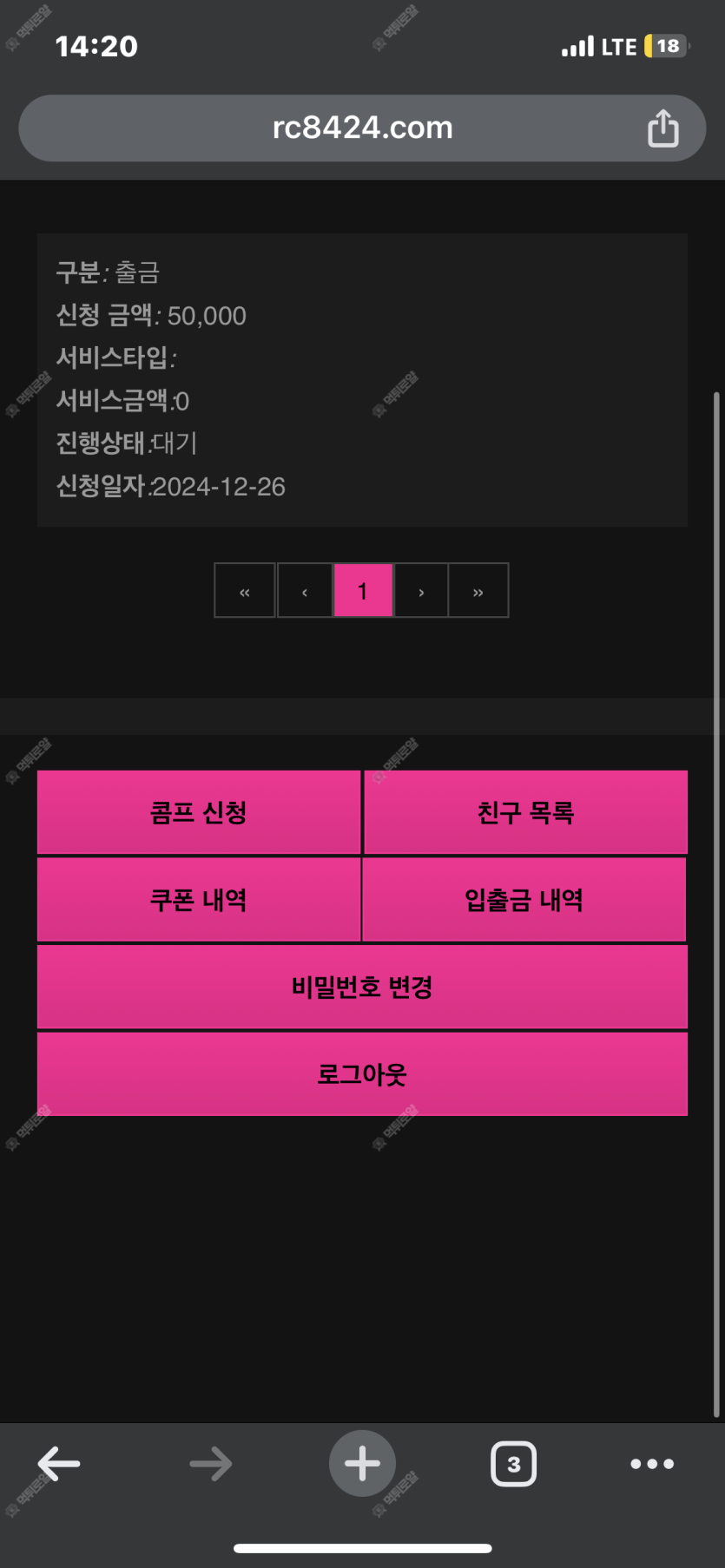Open a new browser tab
The height and width of the screenshot is (1568, 725).
point(362,1464)
